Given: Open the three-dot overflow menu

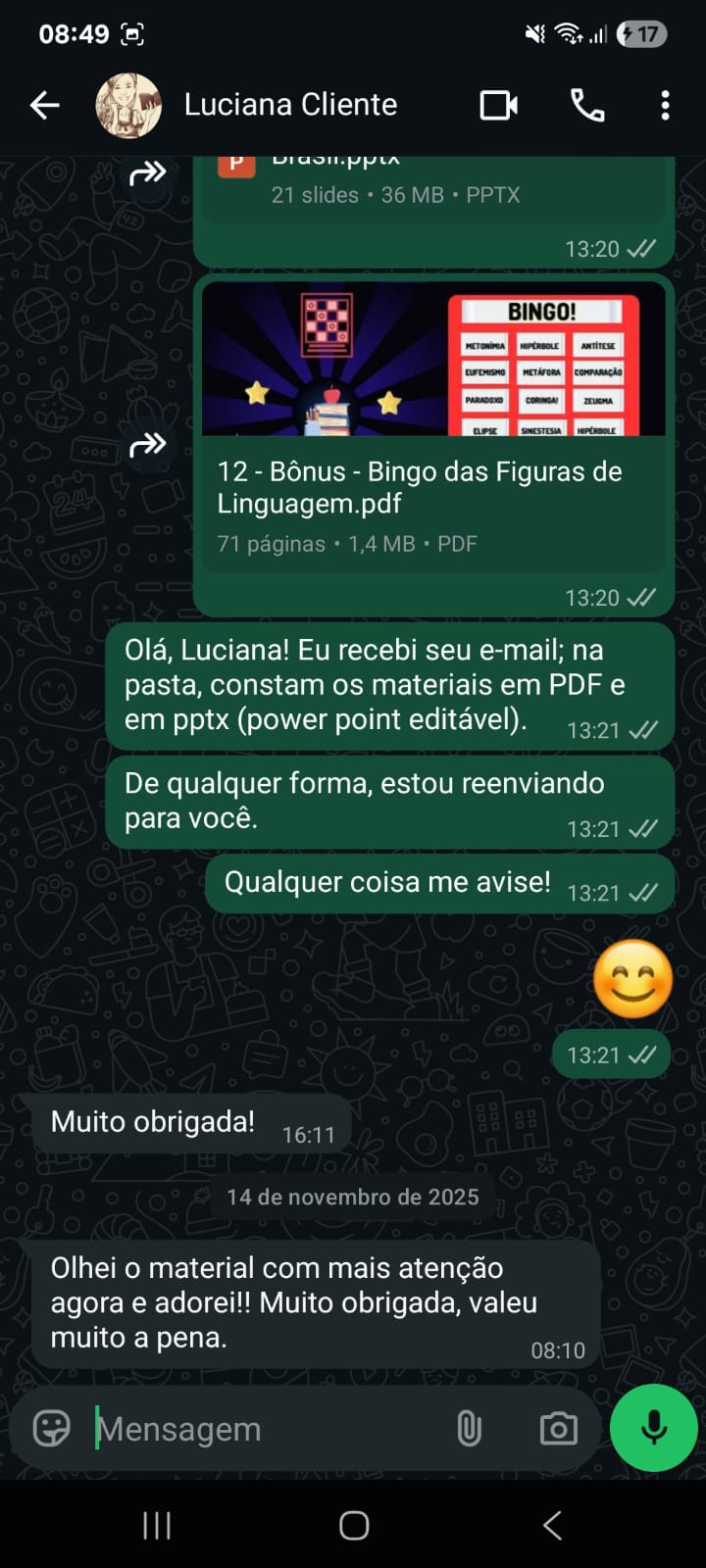Looking at the screenshot, I should pyautogui.click(x=665, y=105).
